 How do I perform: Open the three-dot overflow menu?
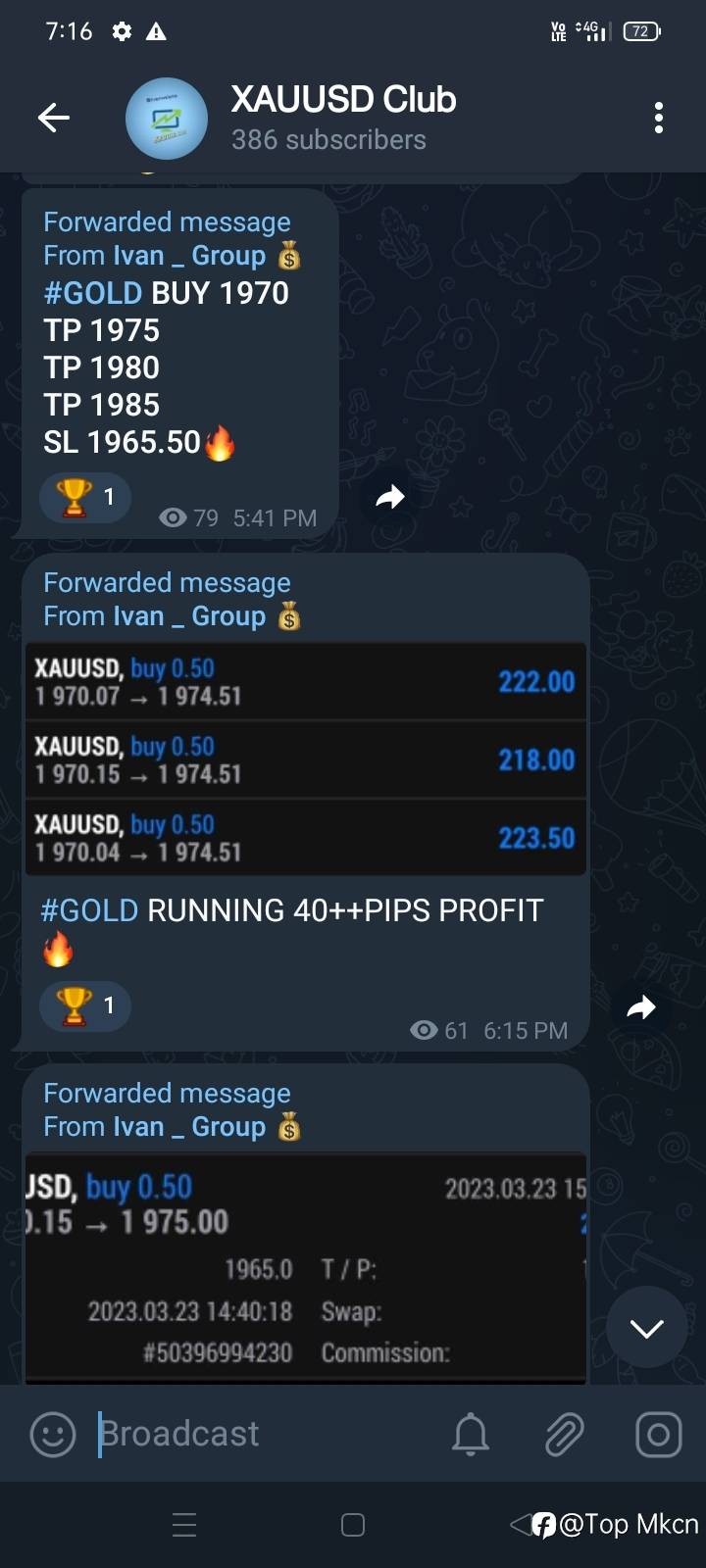659,119
